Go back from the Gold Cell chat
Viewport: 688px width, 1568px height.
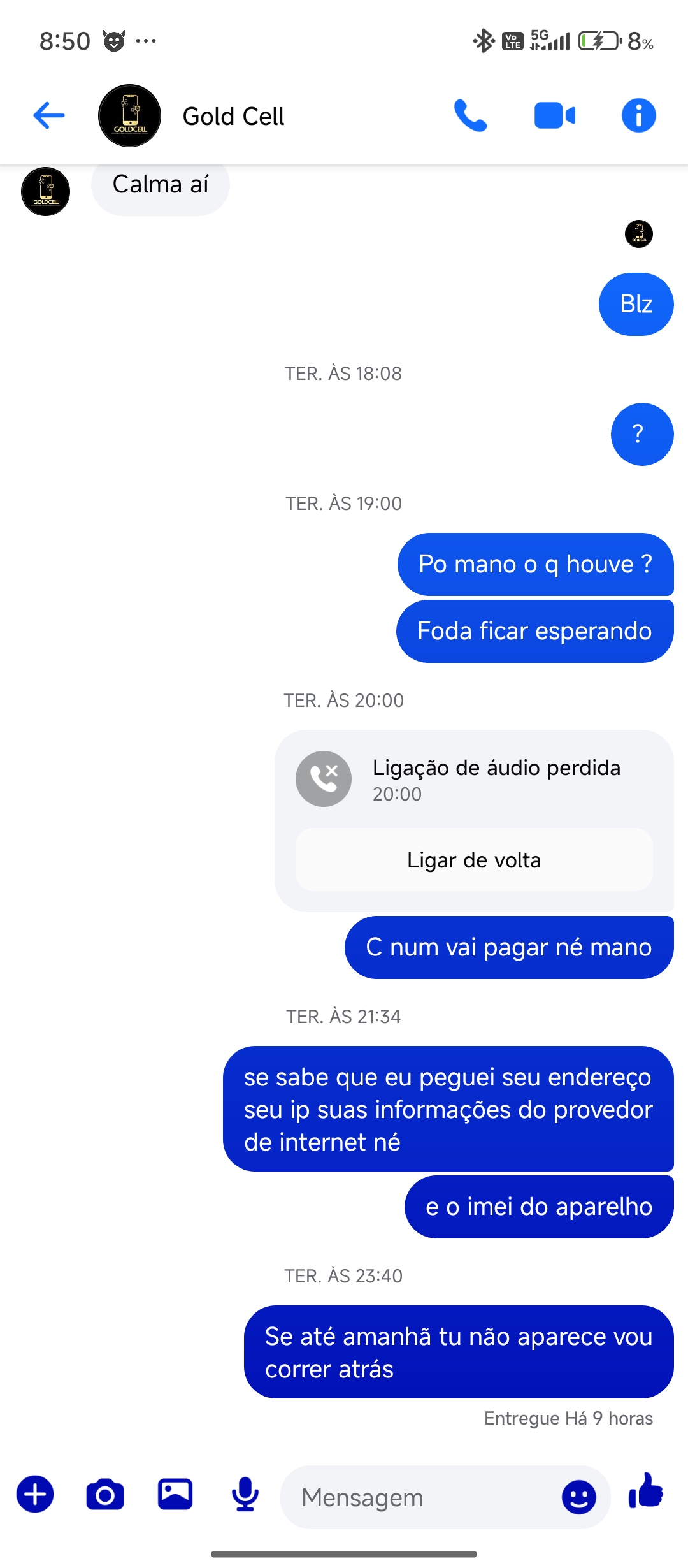[x=49, y=115]
